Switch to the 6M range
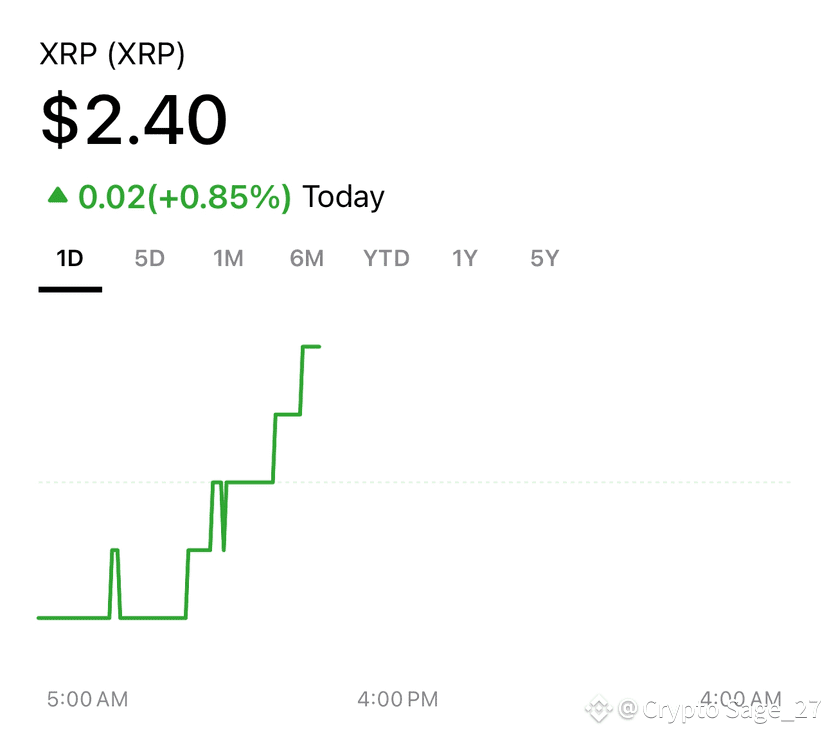The width and height of the screenshot is (829, 734). 307,259
